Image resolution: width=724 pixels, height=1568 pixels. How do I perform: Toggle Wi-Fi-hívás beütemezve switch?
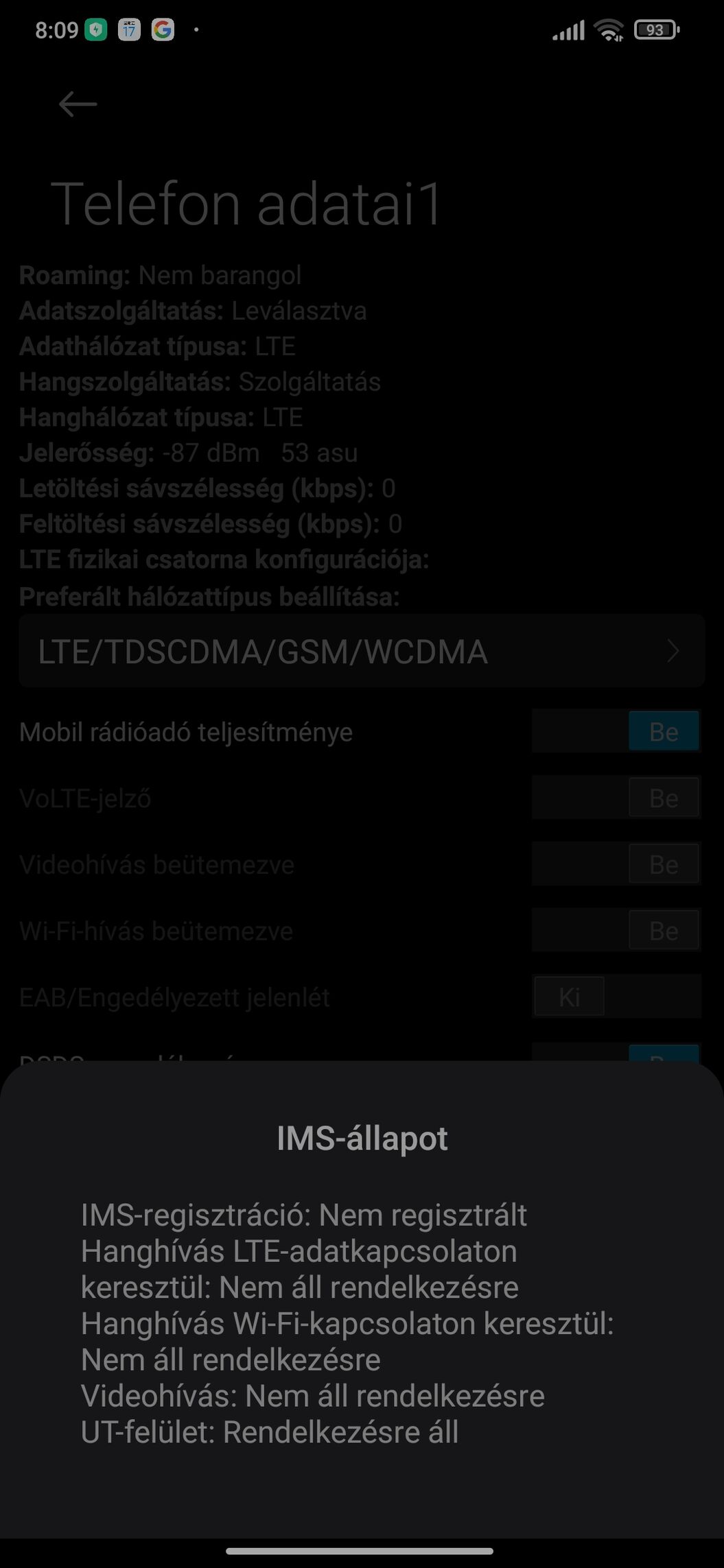(x=616, y=931)
